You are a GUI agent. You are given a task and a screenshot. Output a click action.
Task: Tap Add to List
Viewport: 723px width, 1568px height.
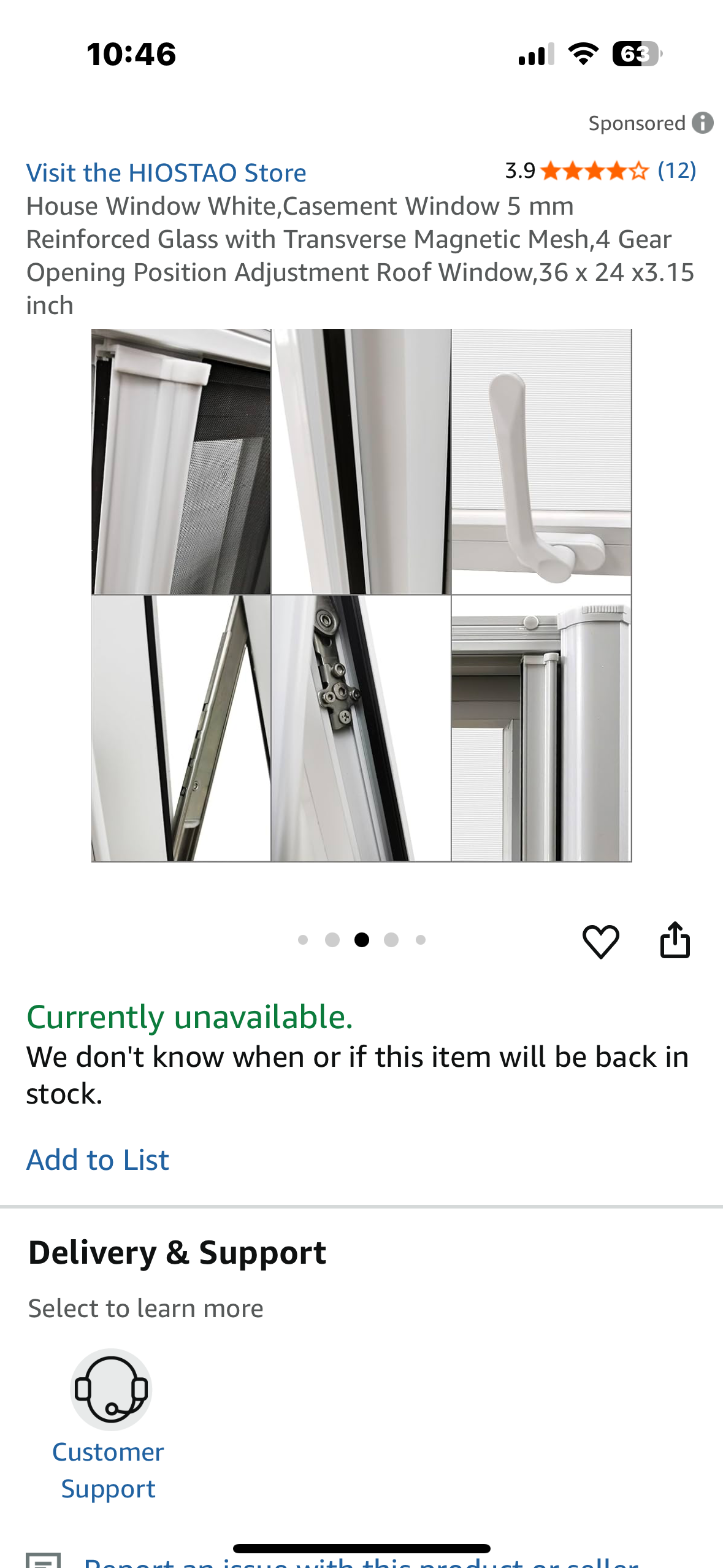pyautogui.click(x=98, y=1159)
